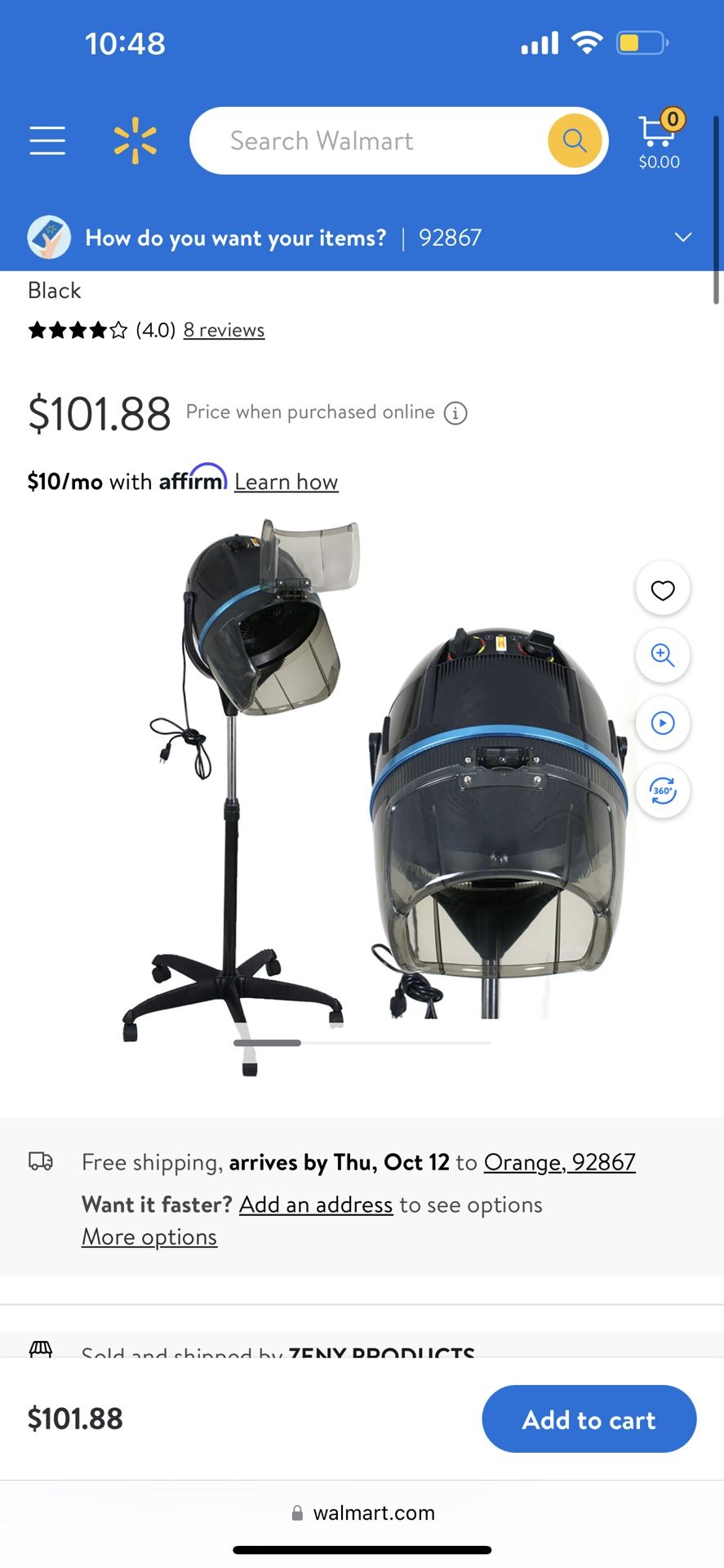Open 'More options' for shipping

click(149, 1236)
